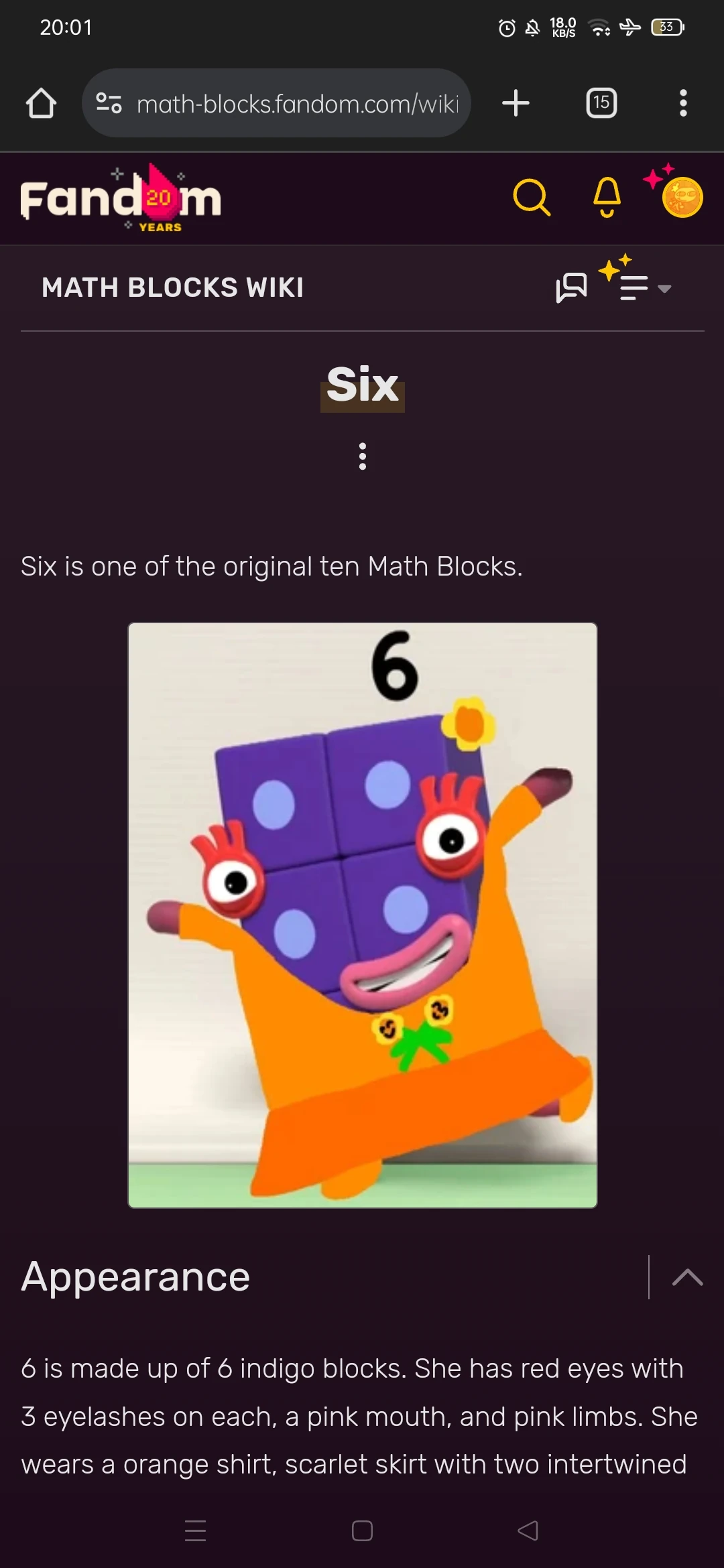Go to the browser home page
724x1568 pixels.
pyautogui.click(x=41, y=103)
